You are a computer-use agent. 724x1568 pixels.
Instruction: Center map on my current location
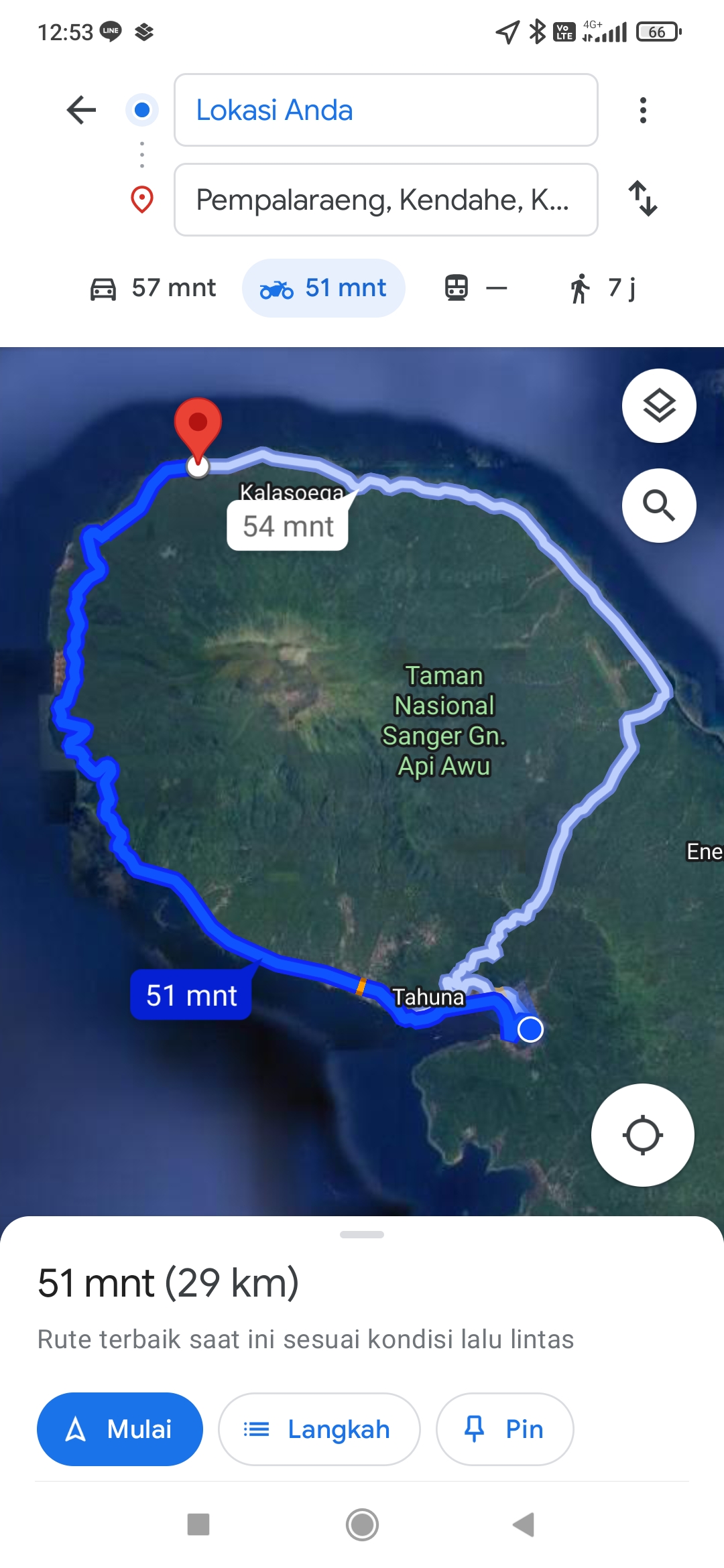(x=643, y=1135)
